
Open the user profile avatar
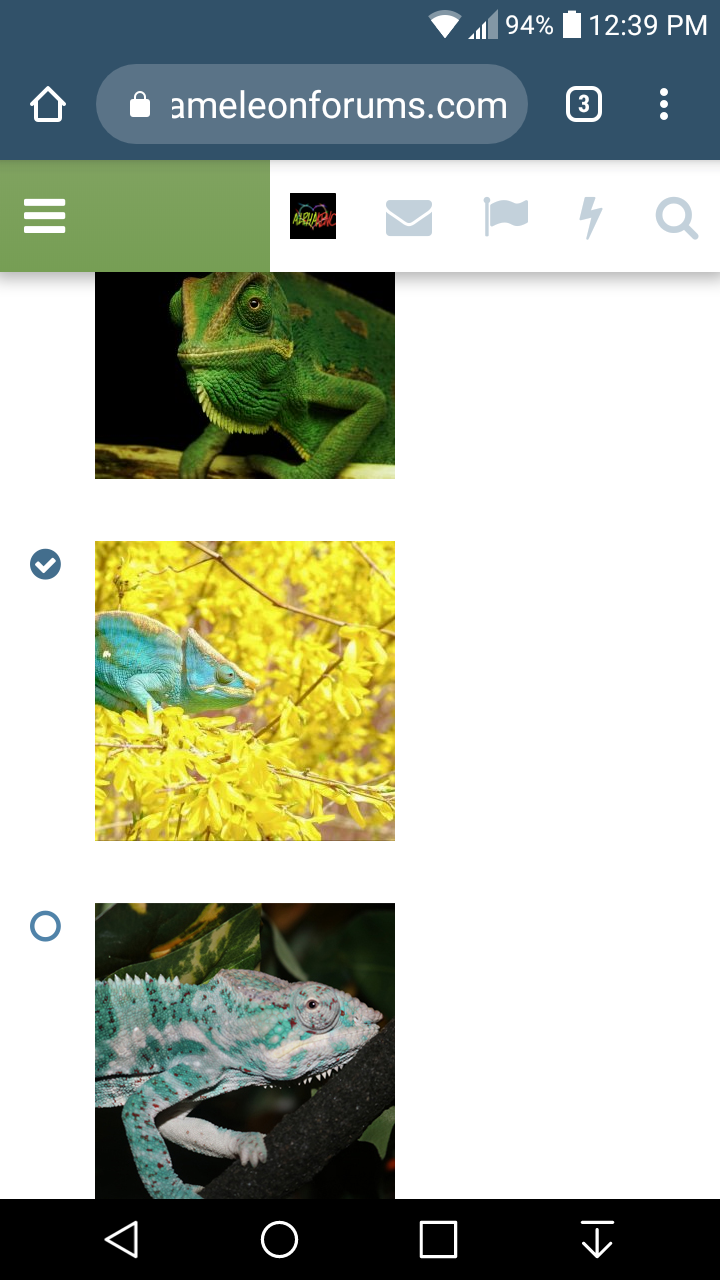[x=313, y=216]
